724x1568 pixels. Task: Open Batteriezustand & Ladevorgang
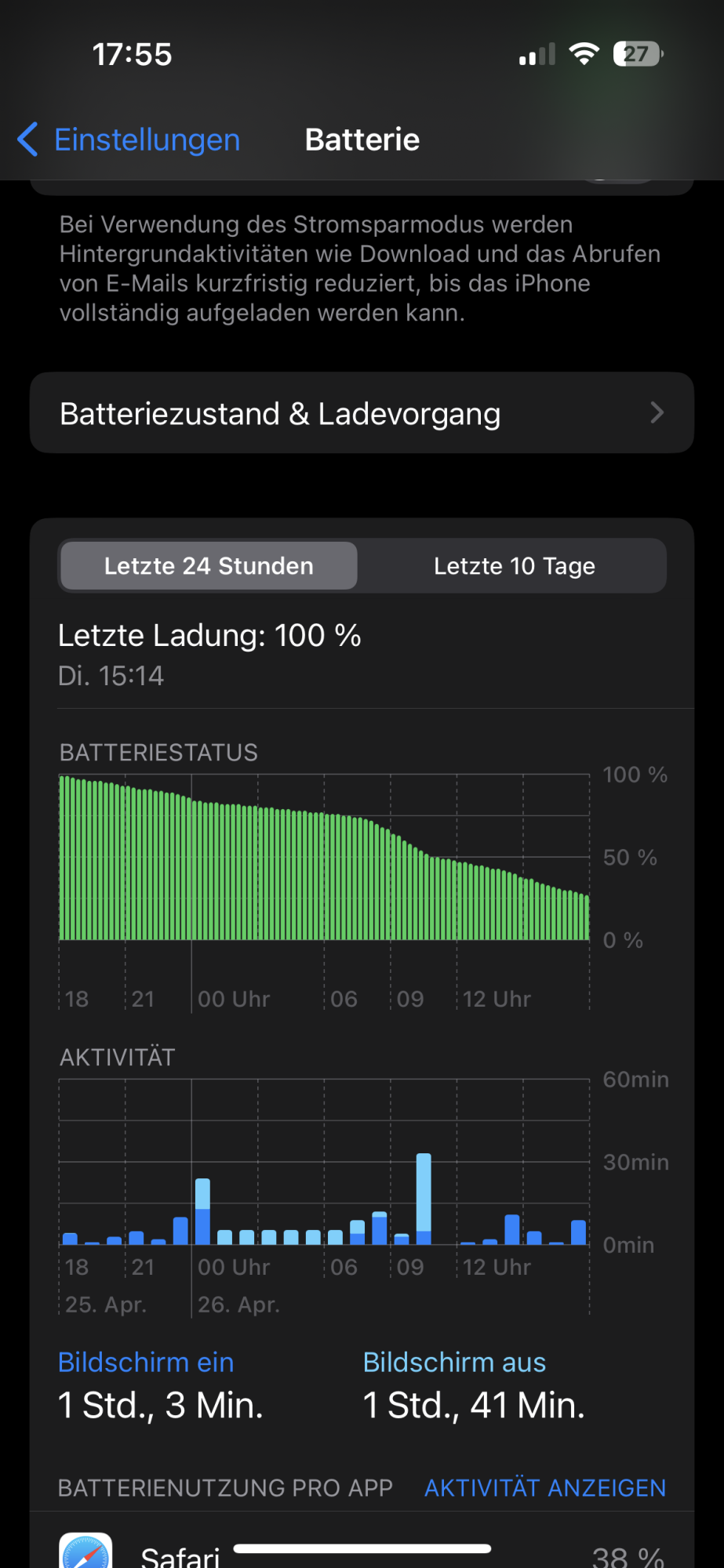[362, 413]
